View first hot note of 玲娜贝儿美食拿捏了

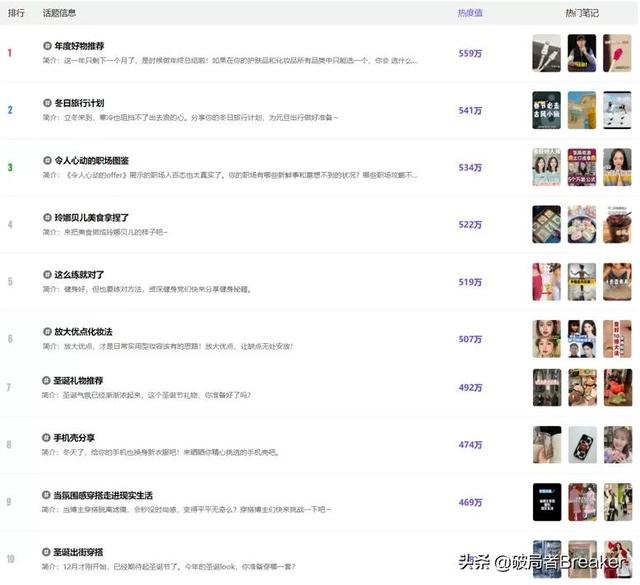[x=546, y=224]
